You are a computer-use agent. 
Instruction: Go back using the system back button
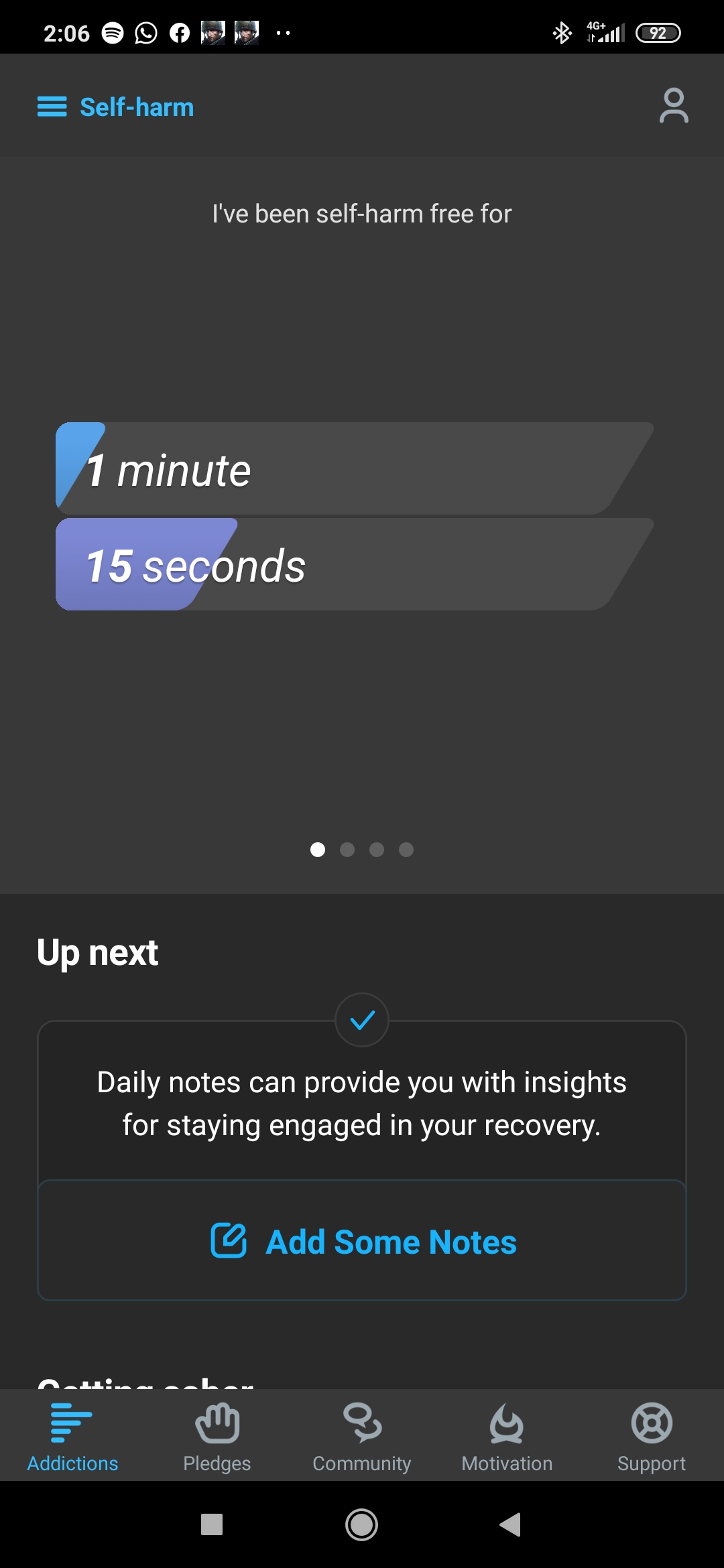pyautogui.click(x=511, y=1524)
